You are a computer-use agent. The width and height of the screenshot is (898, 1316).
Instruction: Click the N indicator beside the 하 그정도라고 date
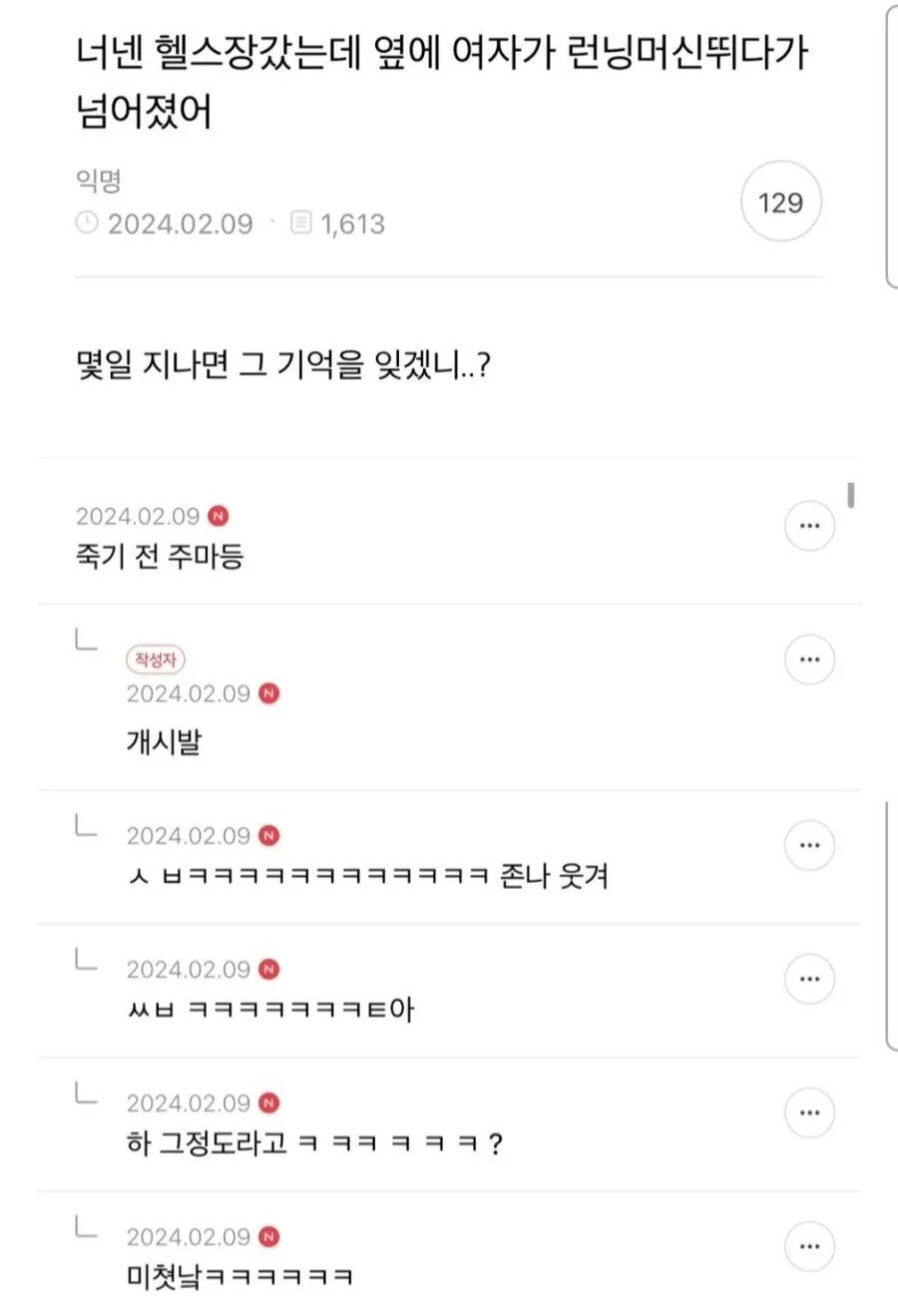pos(267,1103)
